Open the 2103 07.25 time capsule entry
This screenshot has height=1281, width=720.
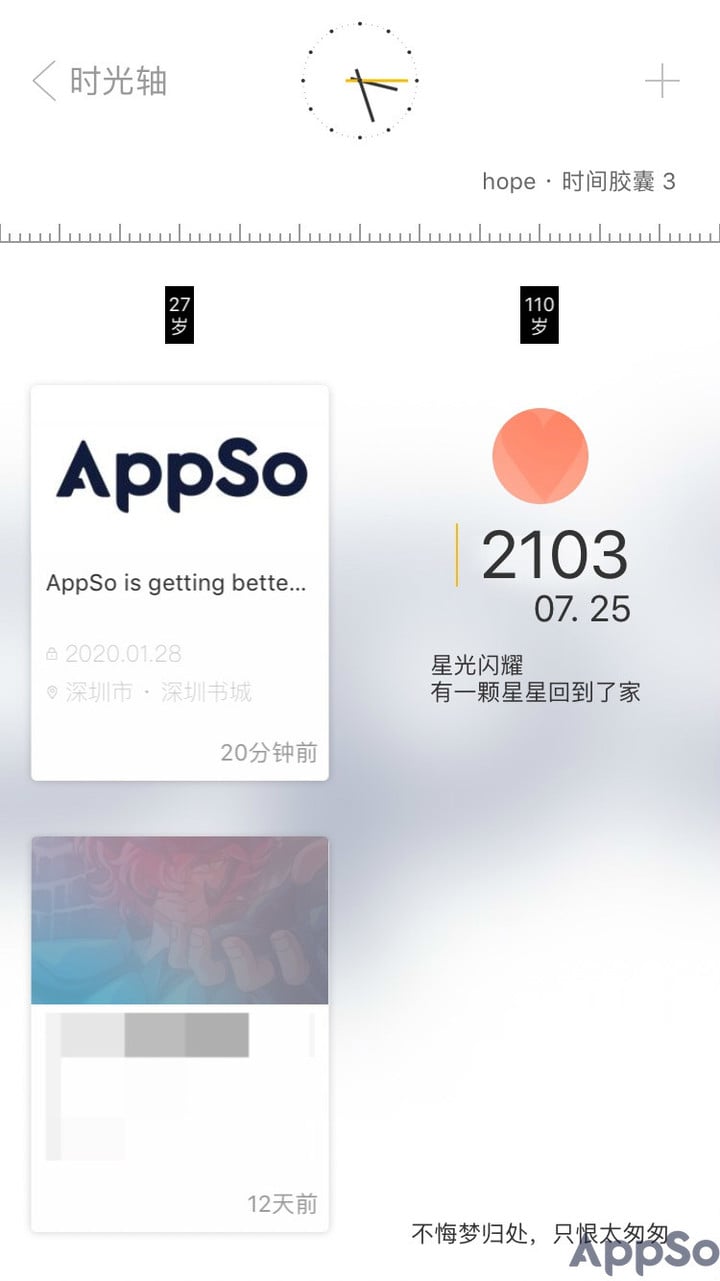point(540,556)
